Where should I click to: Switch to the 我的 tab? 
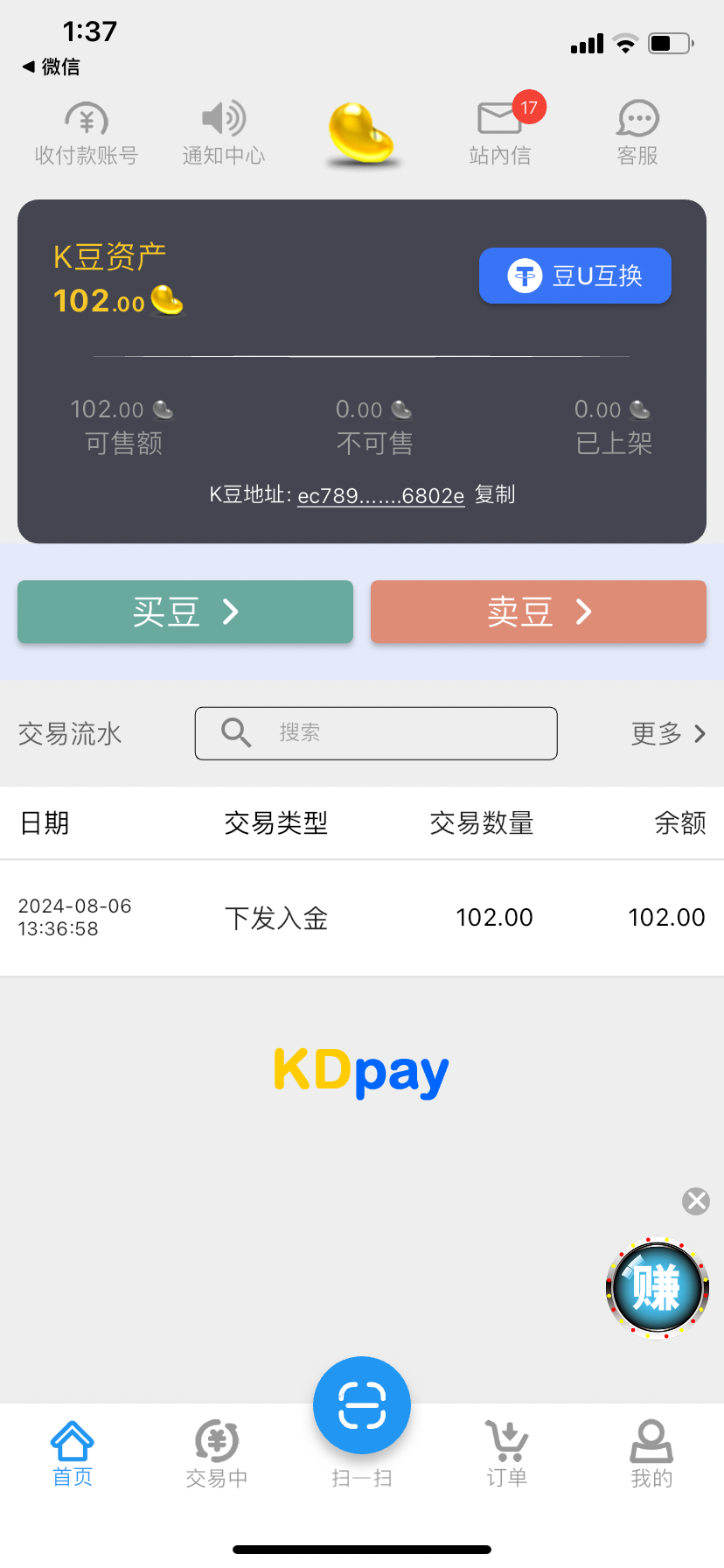[651, 1453]
